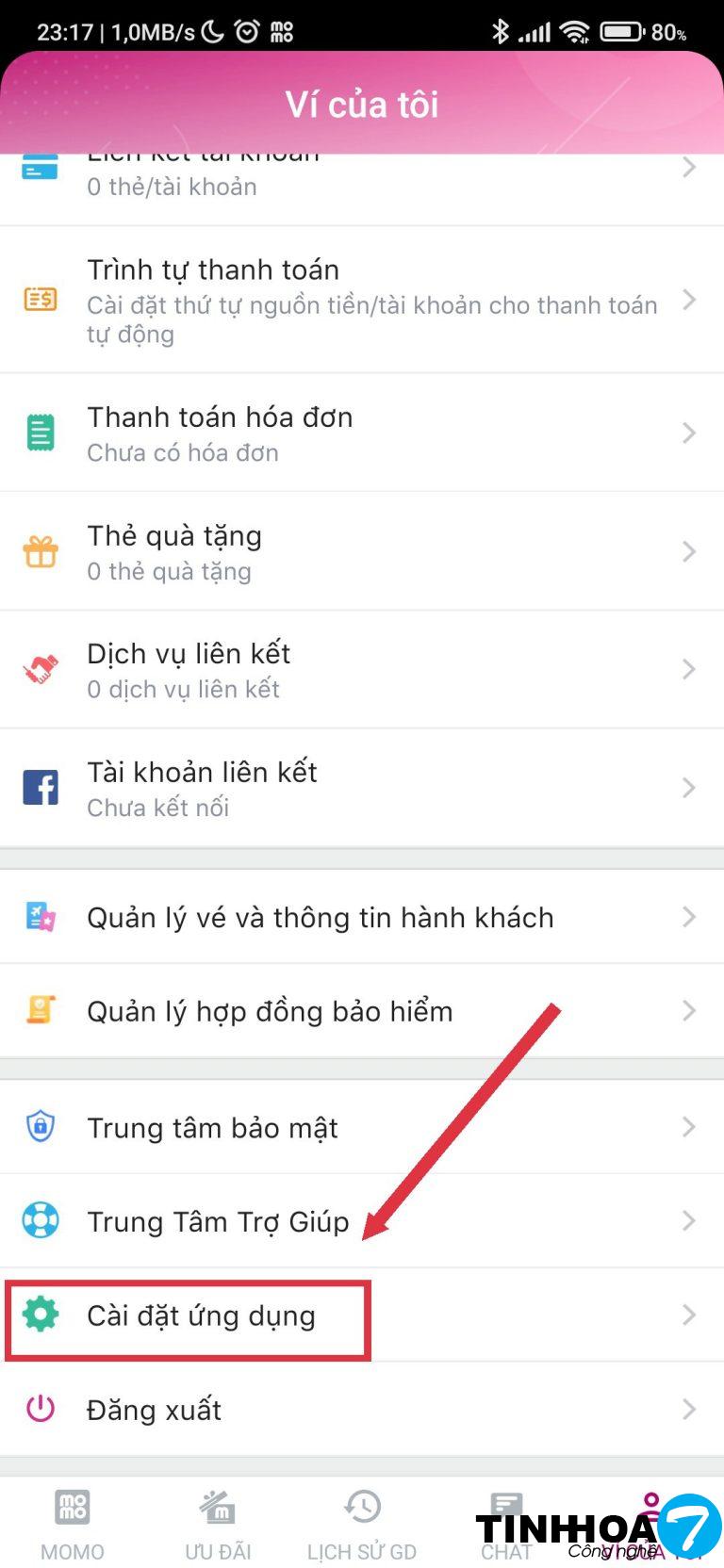Open Tài khoản liên kết Facebook row
The width and height of the screenshot is (724, 1568).
point(362,788)
